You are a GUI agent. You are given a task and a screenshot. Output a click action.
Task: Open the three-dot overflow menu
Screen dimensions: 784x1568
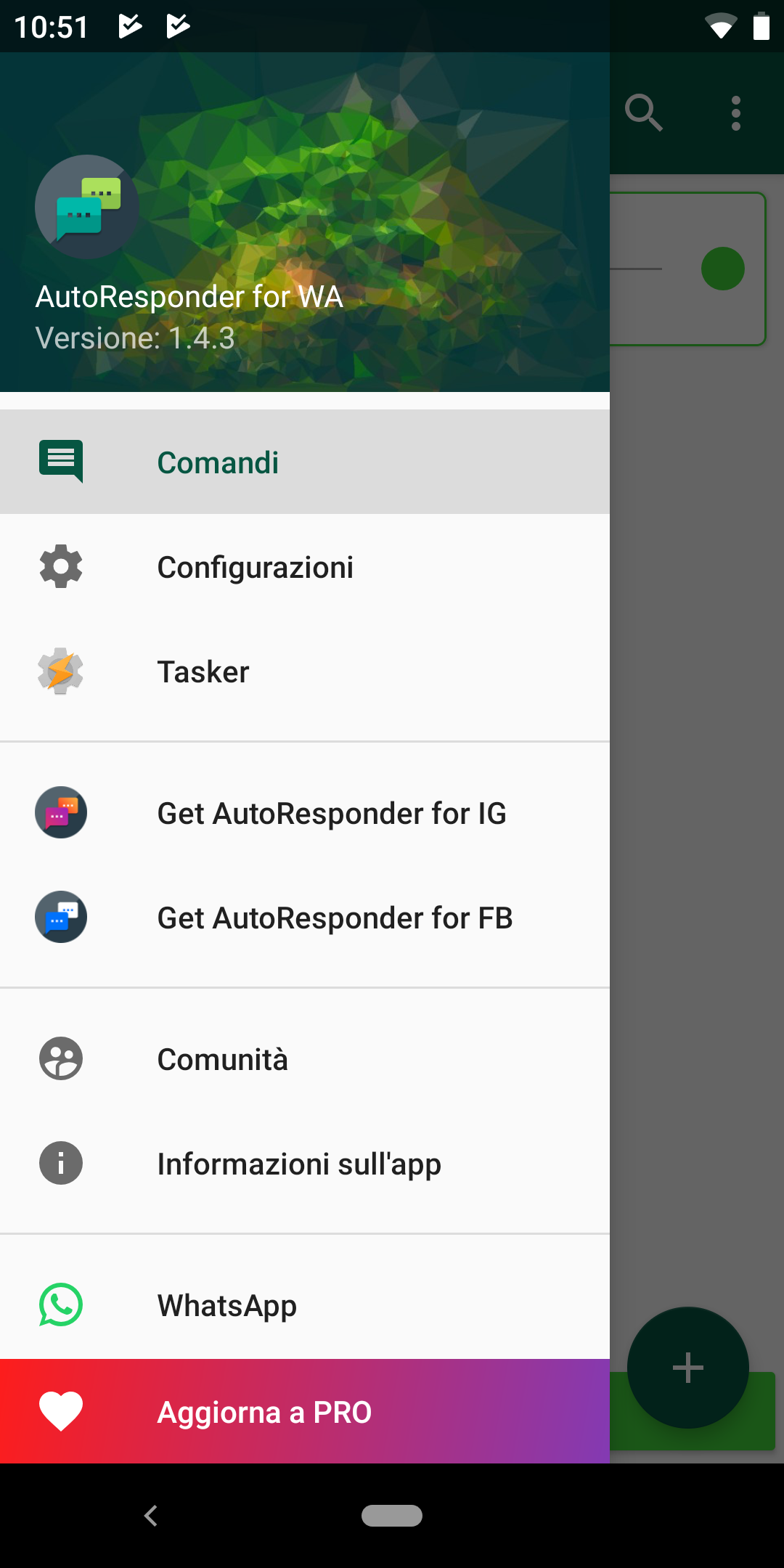(736, 113)
